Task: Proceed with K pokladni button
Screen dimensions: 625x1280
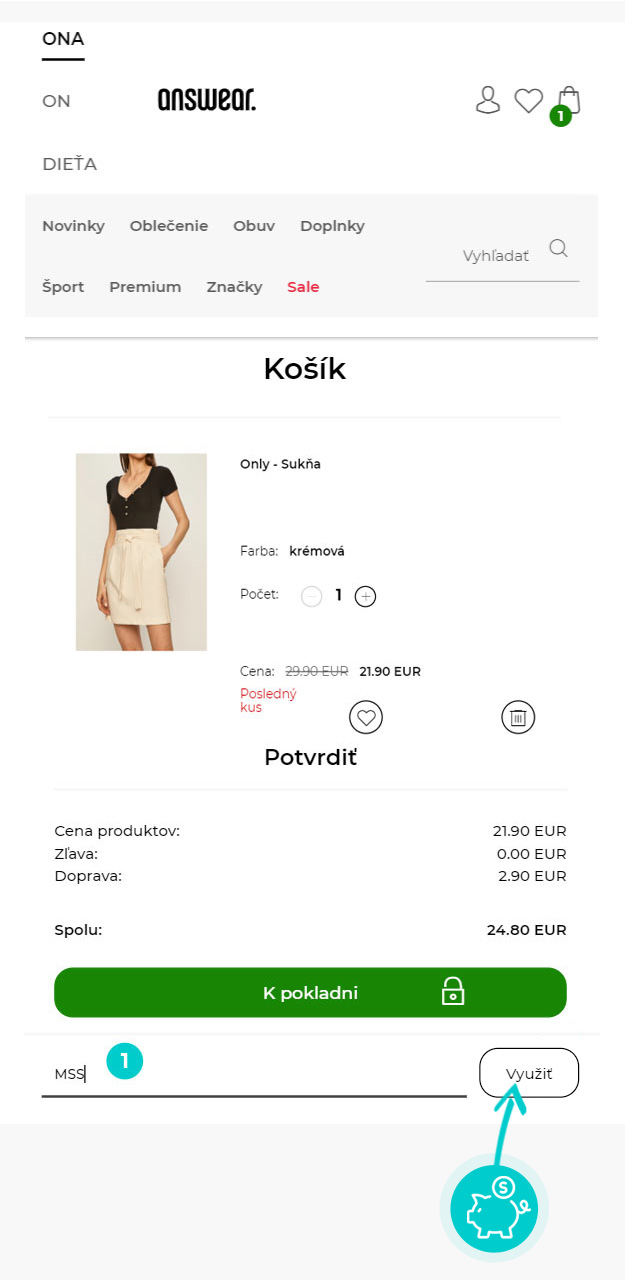Action: tap(310, 993)
